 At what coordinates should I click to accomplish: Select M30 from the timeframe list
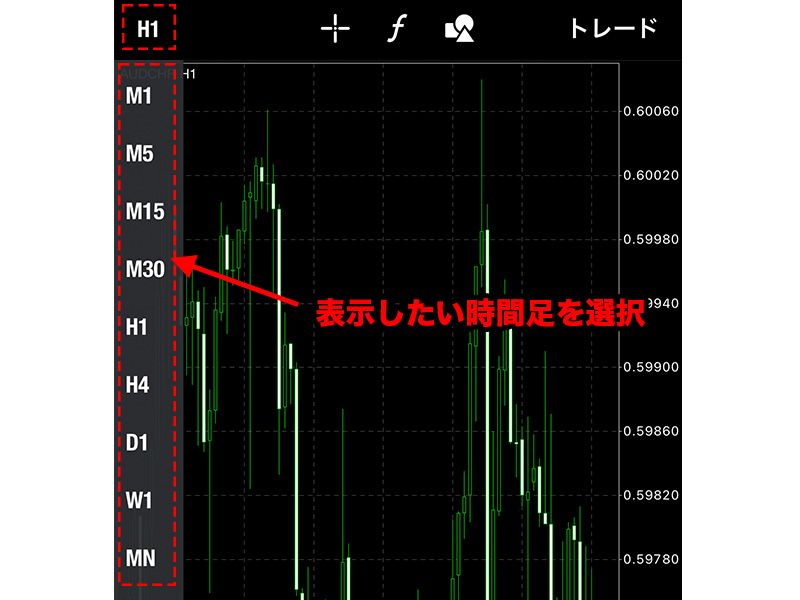(145, 269)
